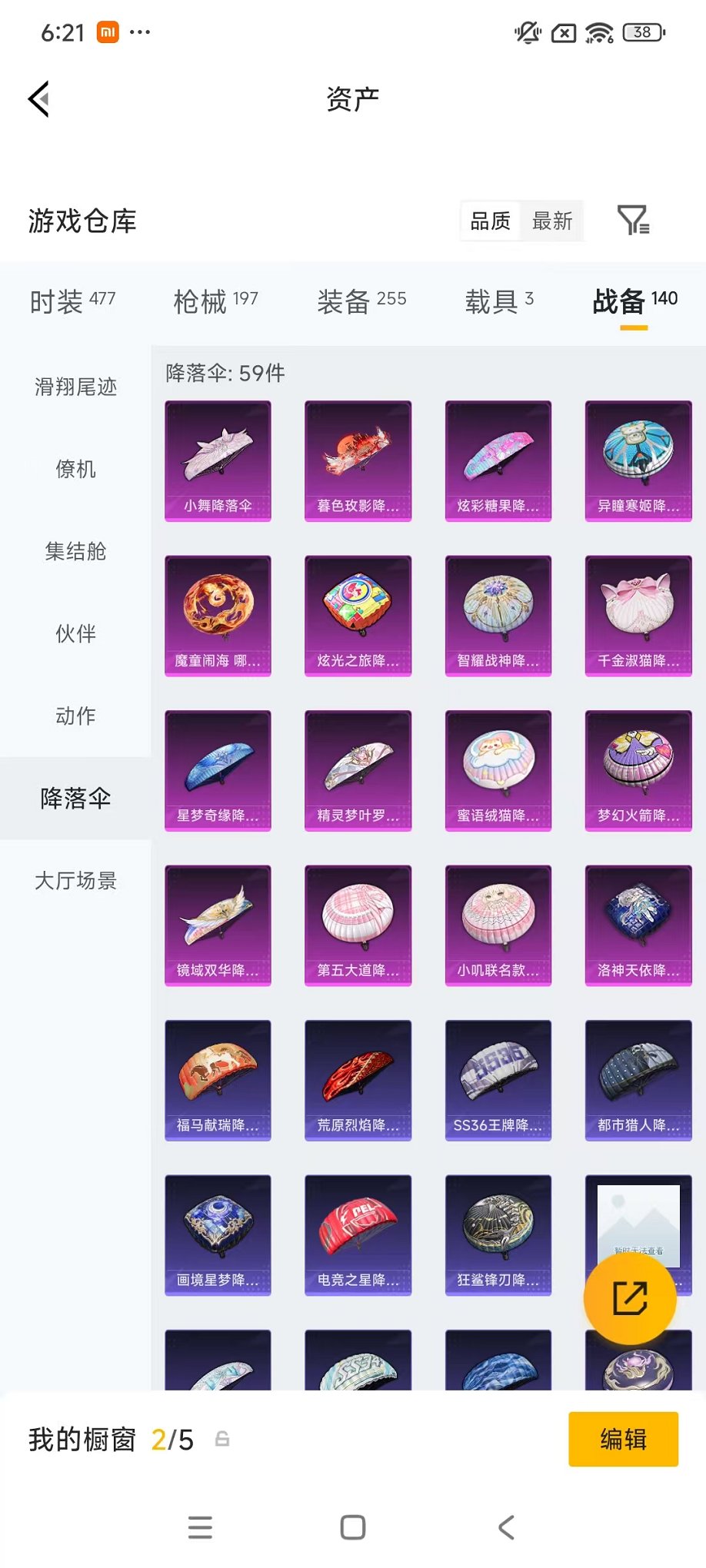Switch to the 枪械 tab
The width and height of the screenshot is (706, 1568).
click(201, 301)
